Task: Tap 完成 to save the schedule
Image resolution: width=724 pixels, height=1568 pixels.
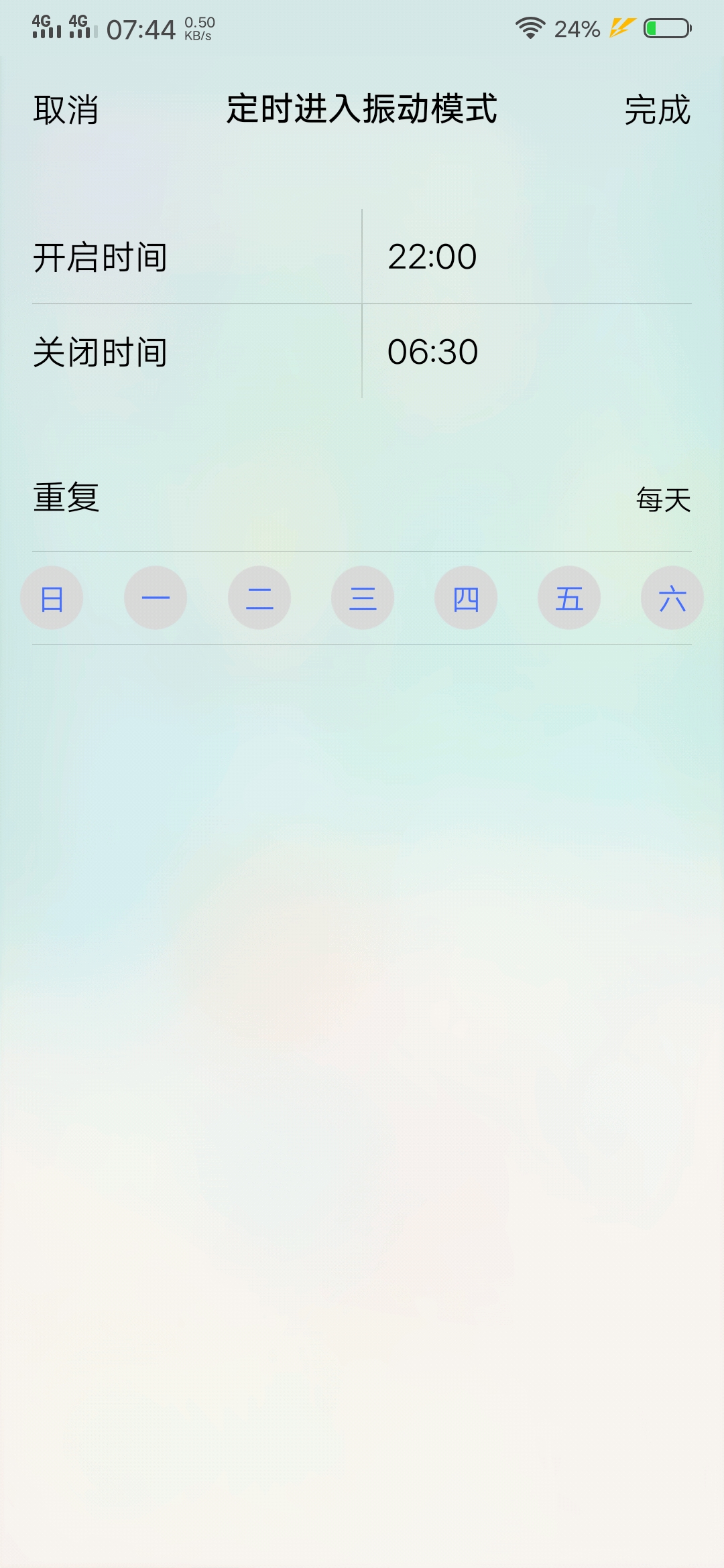Action: pos(657,110)
